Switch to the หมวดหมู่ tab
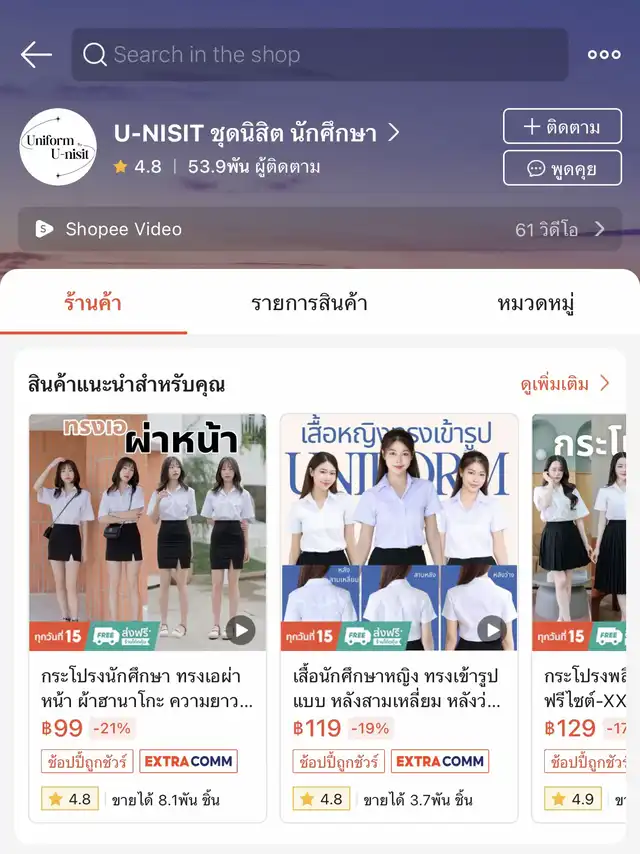The image size is (640, 854). pyautogui.click(x=535, y=303)
